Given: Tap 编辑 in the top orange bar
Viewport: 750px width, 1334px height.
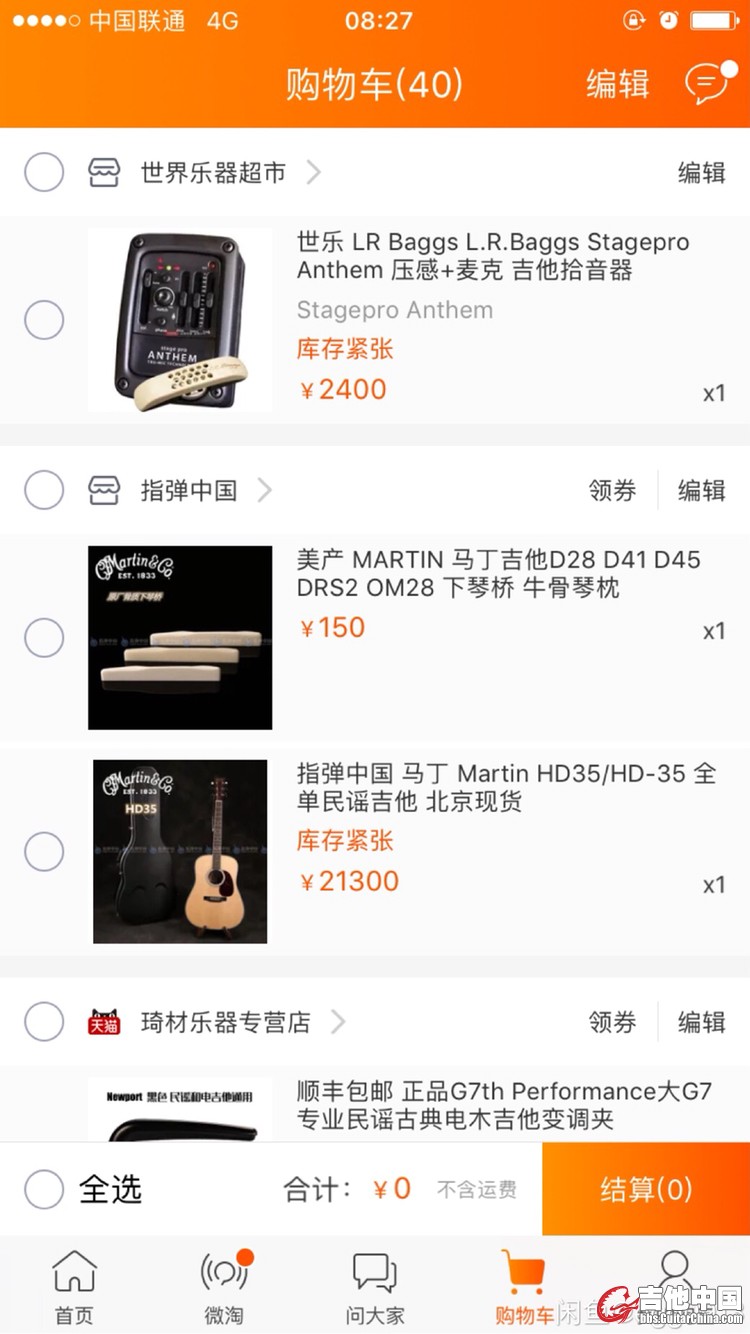Looking at the screenshot, I should click(x=617, y=84).
